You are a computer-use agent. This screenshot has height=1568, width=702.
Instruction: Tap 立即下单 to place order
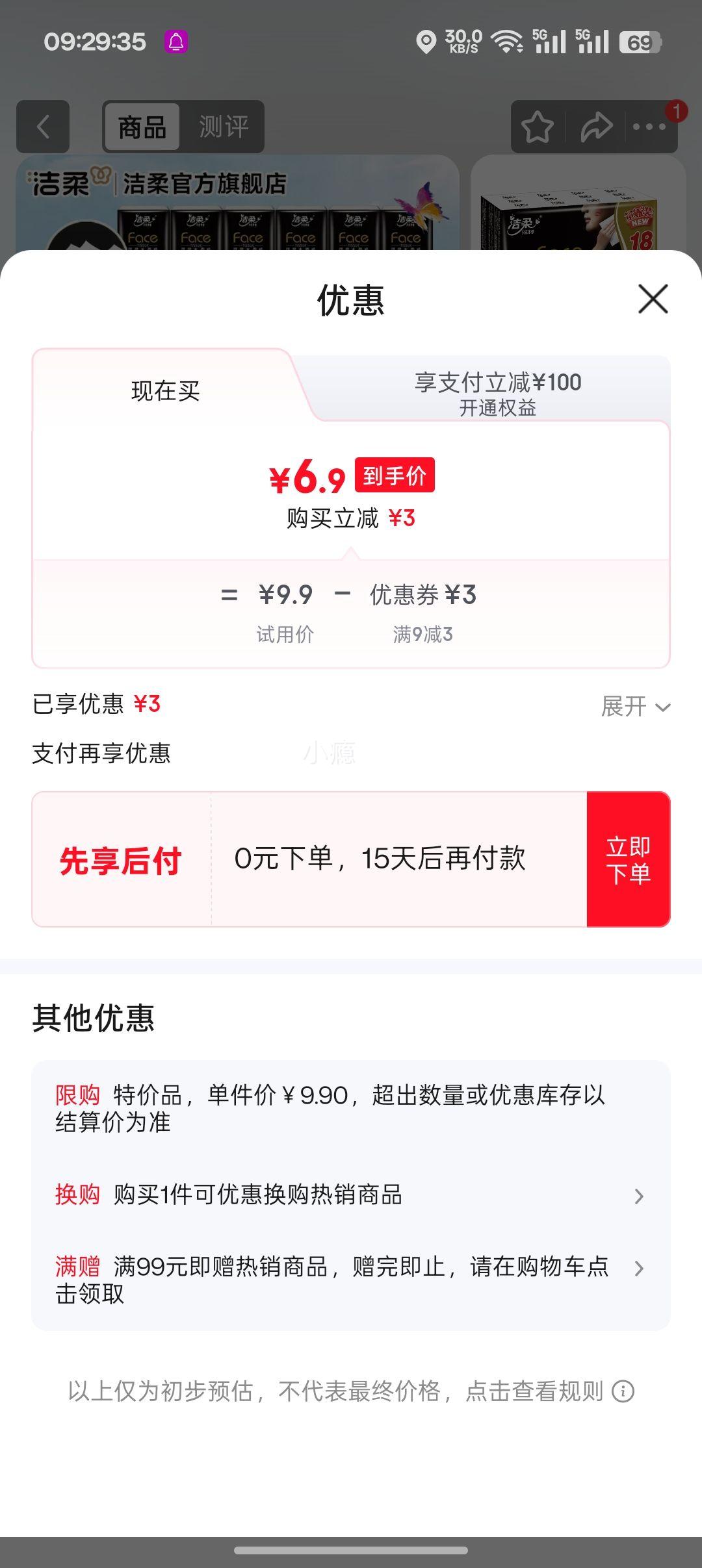[627, 861]
